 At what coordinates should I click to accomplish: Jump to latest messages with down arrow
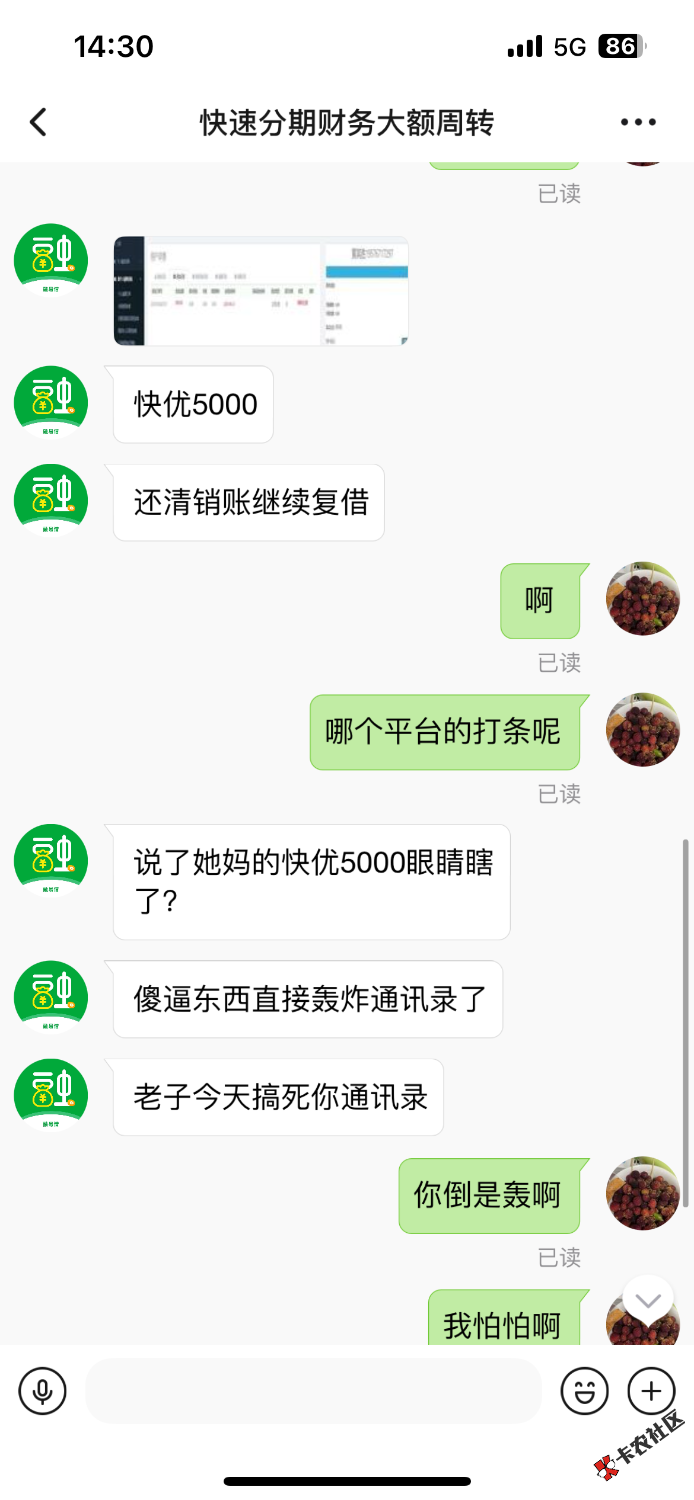tap(648, 1301)
